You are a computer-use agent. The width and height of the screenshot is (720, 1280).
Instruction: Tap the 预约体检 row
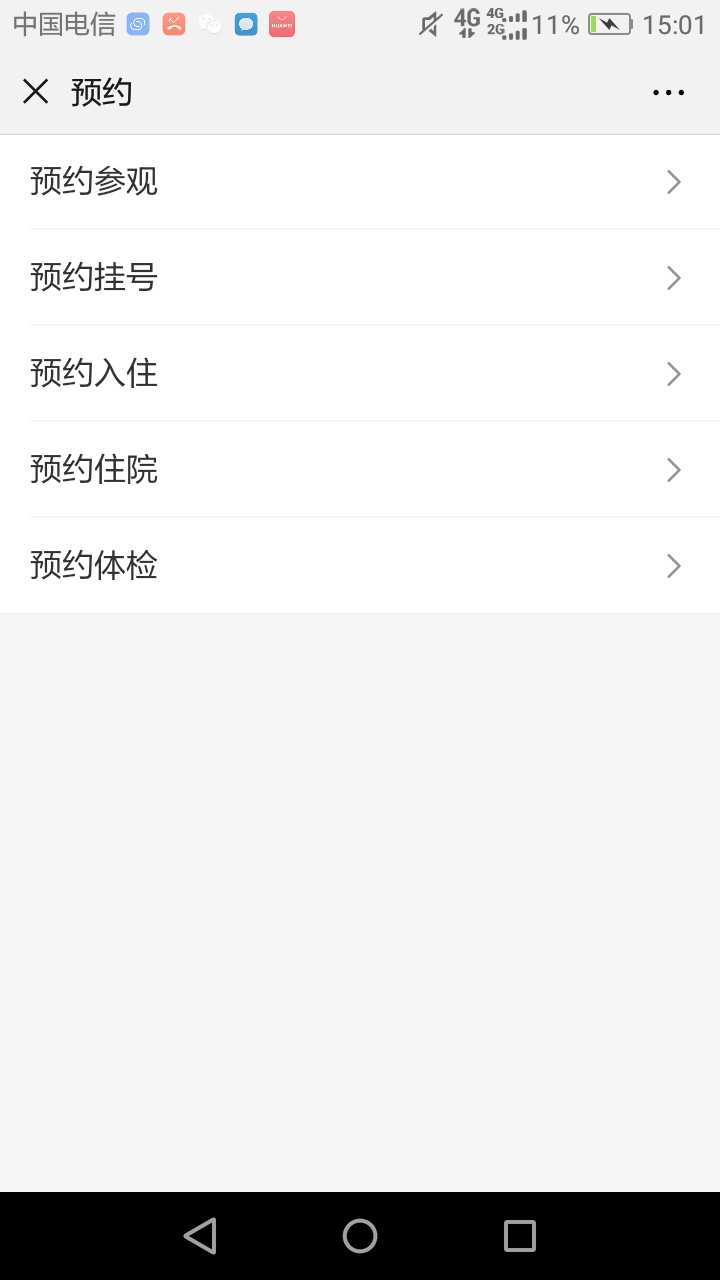(360, 566)
